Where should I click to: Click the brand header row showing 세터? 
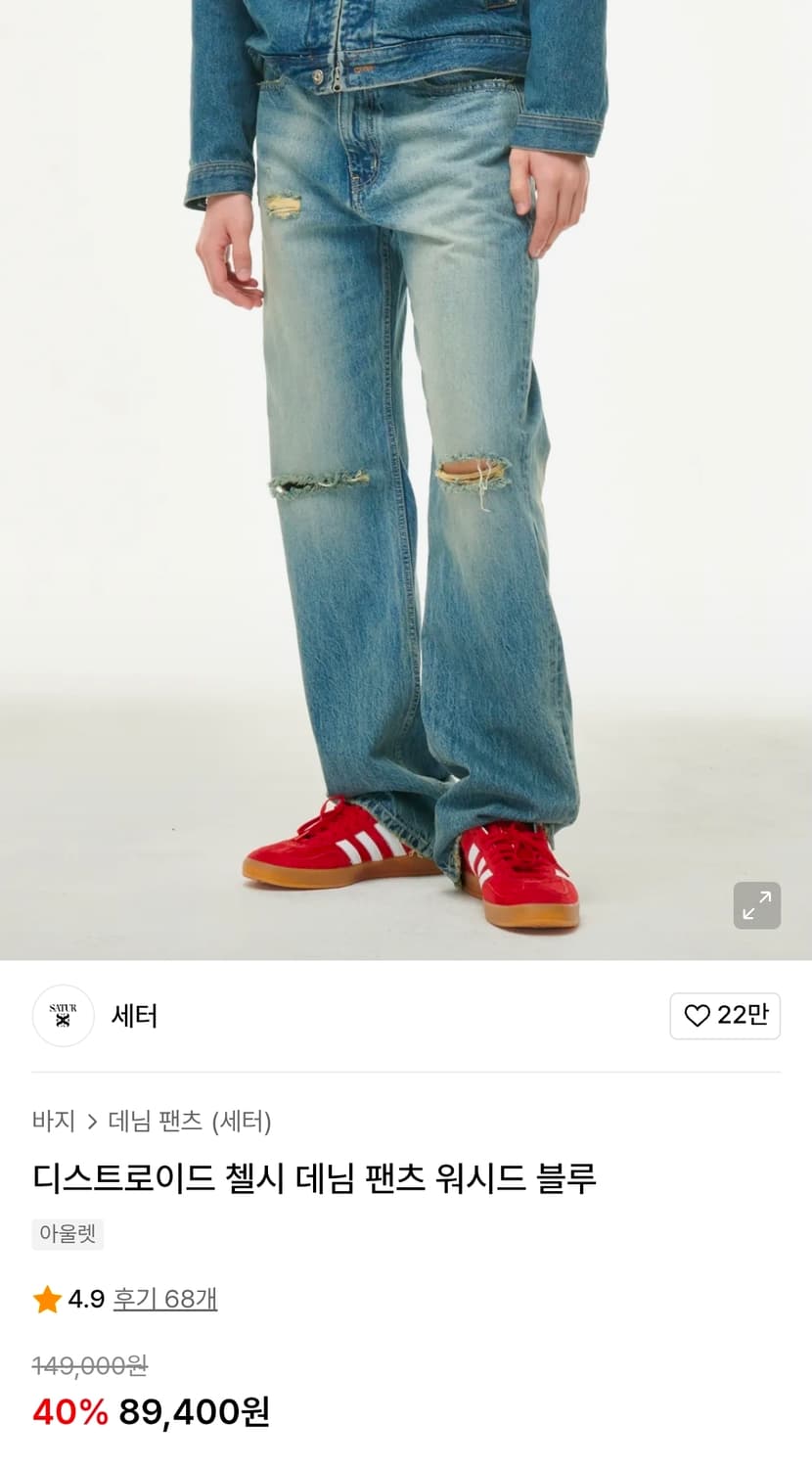[x=406, y=1016]
